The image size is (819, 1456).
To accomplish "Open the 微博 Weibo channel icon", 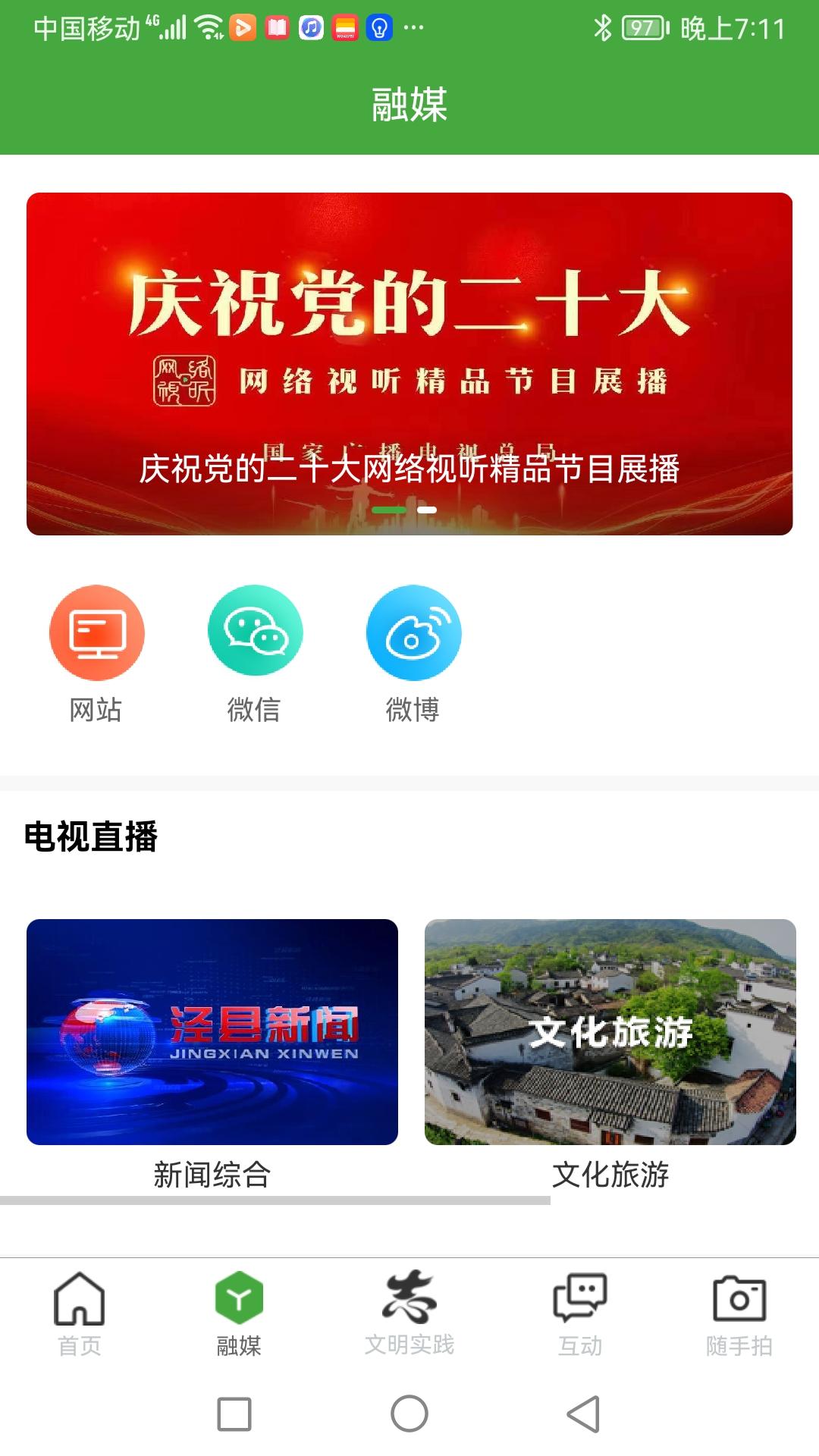I will 414,635.
